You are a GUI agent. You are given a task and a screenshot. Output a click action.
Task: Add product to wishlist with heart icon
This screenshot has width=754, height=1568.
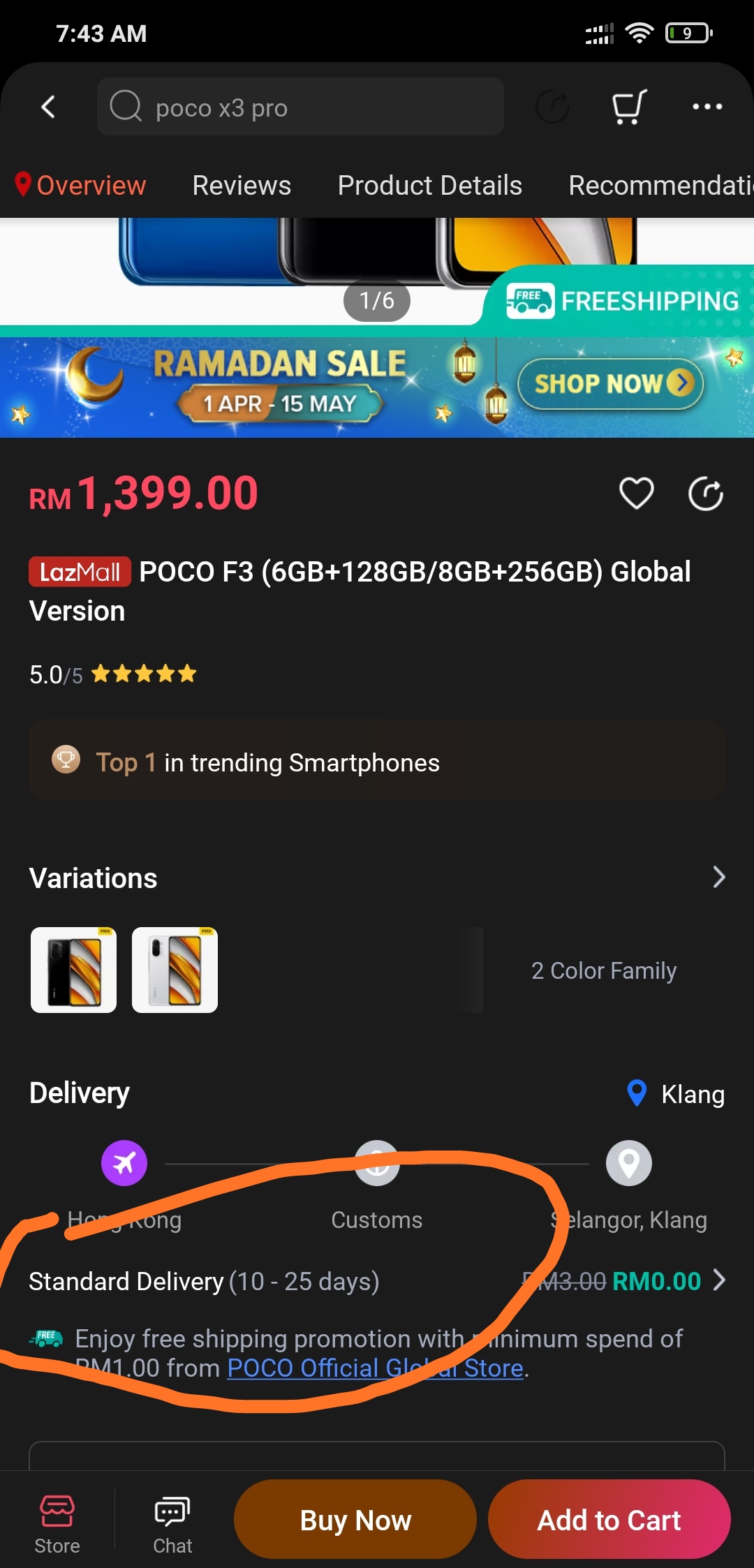pos(636,494)
